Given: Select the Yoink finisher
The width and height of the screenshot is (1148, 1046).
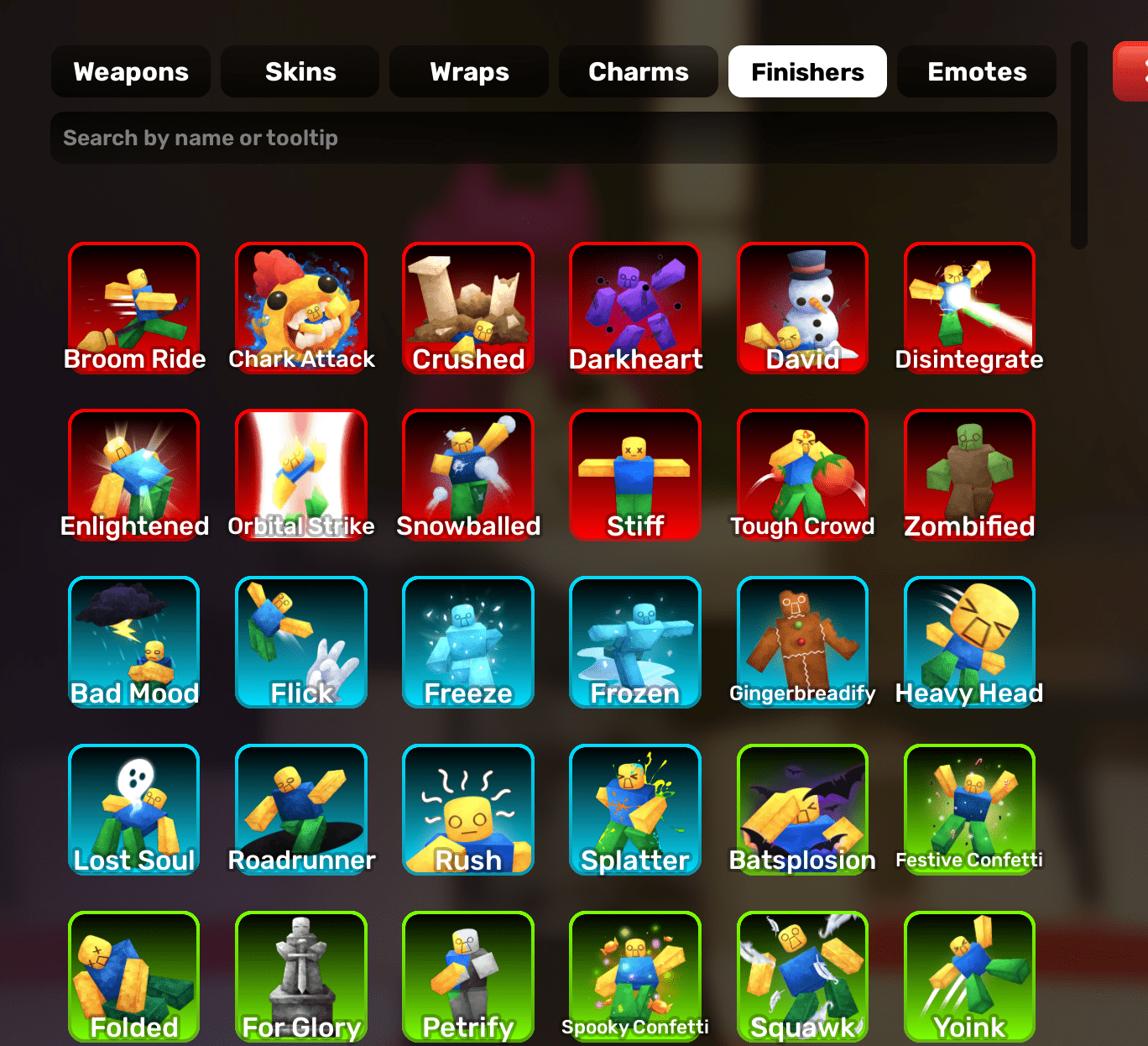Looking at the screenshot, I should [969, 975].
